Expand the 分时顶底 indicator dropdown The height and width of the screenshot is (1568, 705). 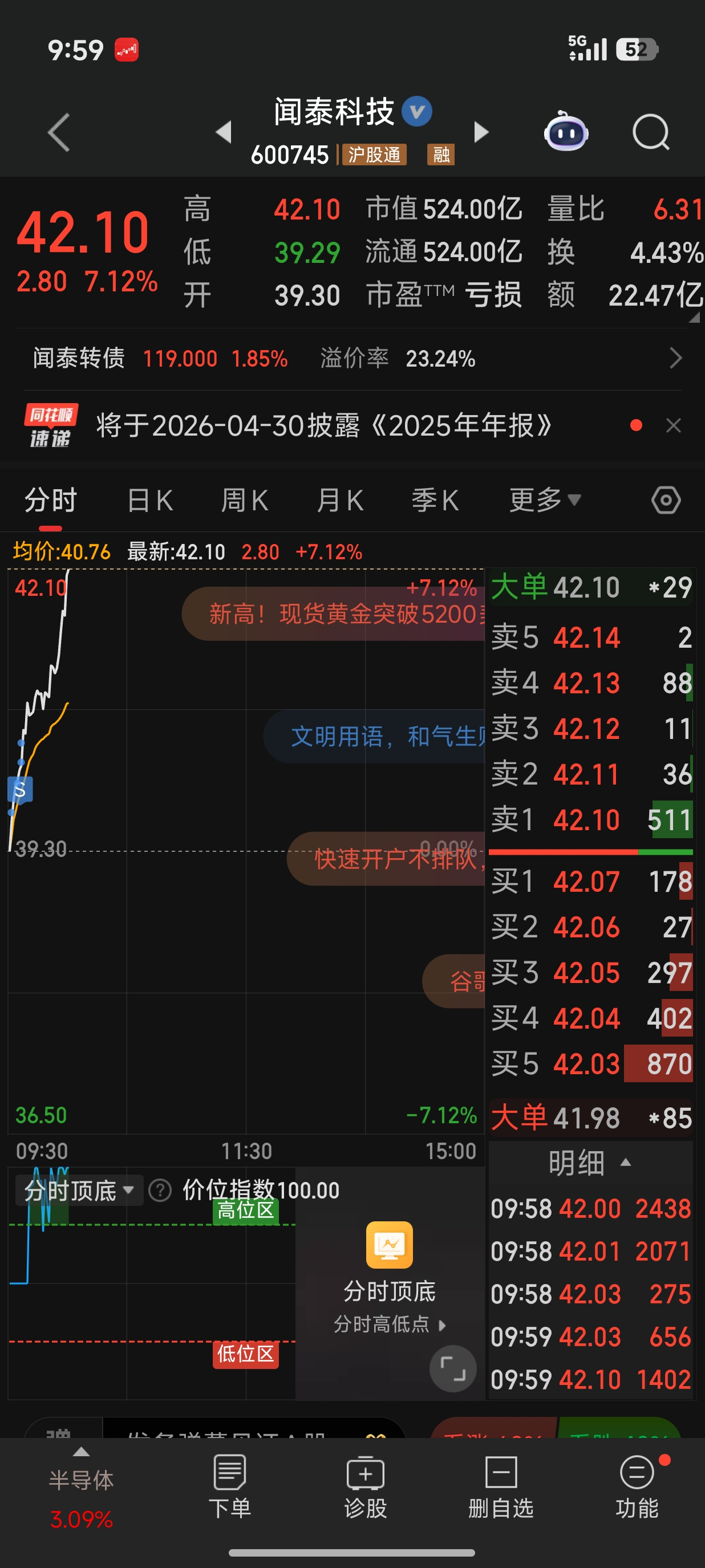pyautogui.click(x=79, y=1190)
